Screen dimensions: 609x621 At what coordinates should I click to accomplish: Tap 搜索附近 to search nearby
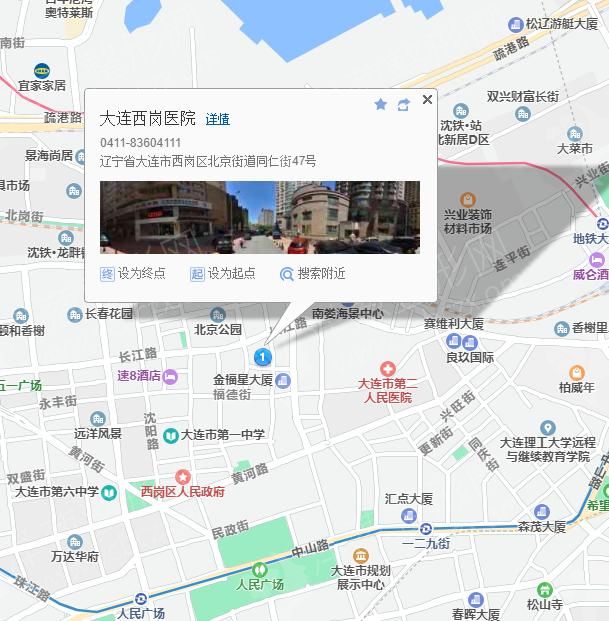(x=313, y=274)
